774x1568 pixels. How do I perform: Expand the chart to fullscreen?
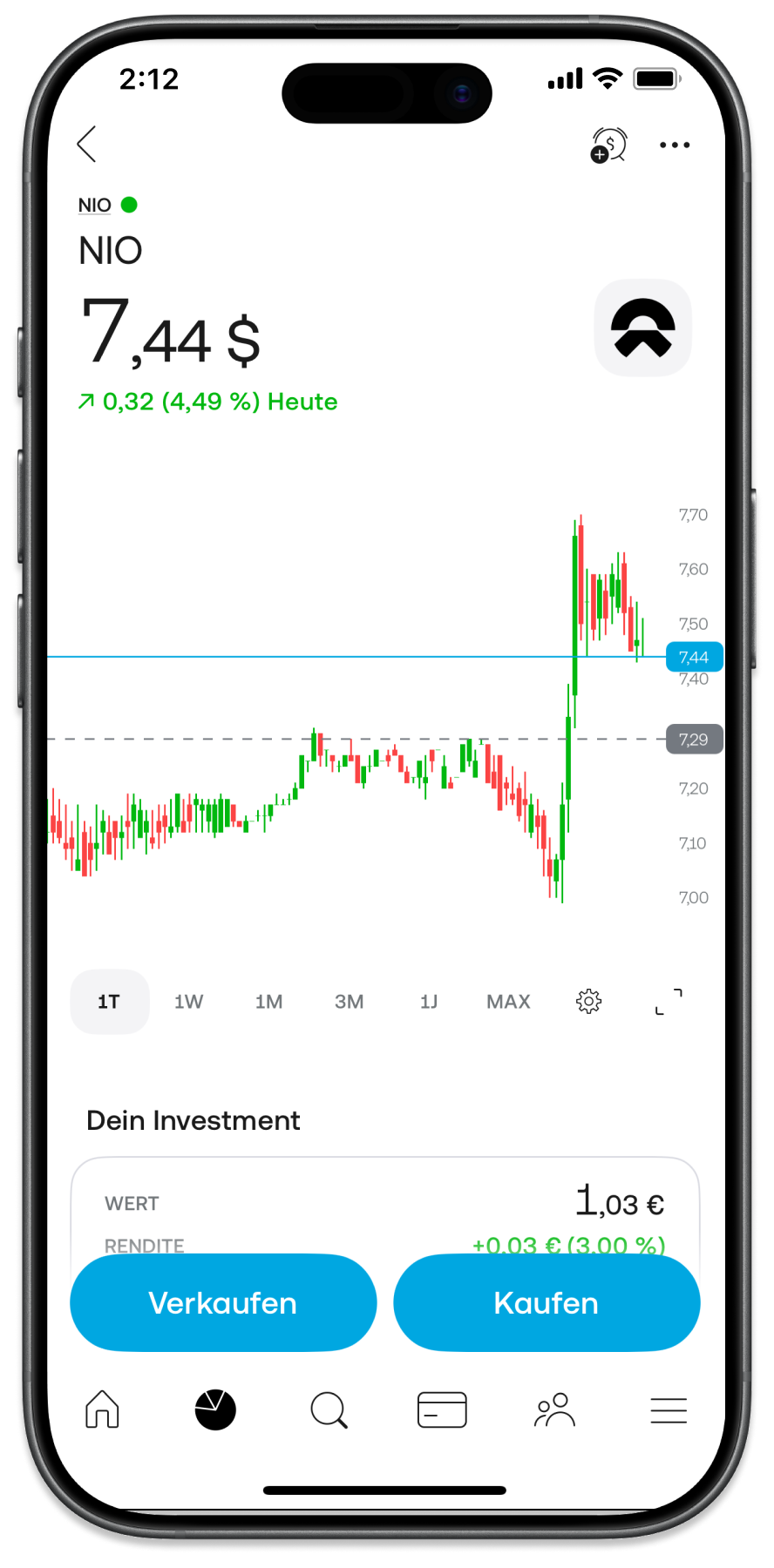669,1002
